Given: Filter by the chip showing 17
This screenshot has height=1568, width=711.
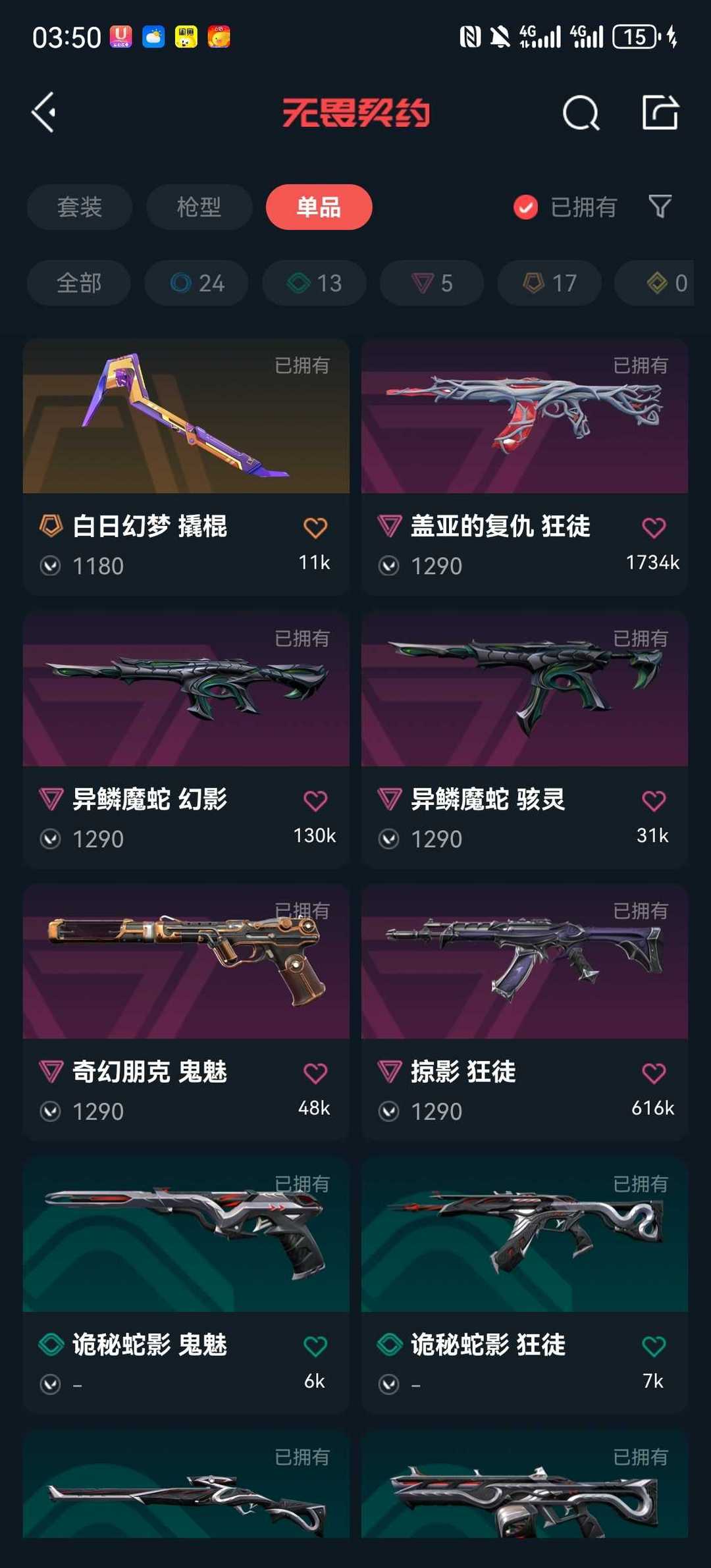Looking at the screenshot, I should [549, 283].
